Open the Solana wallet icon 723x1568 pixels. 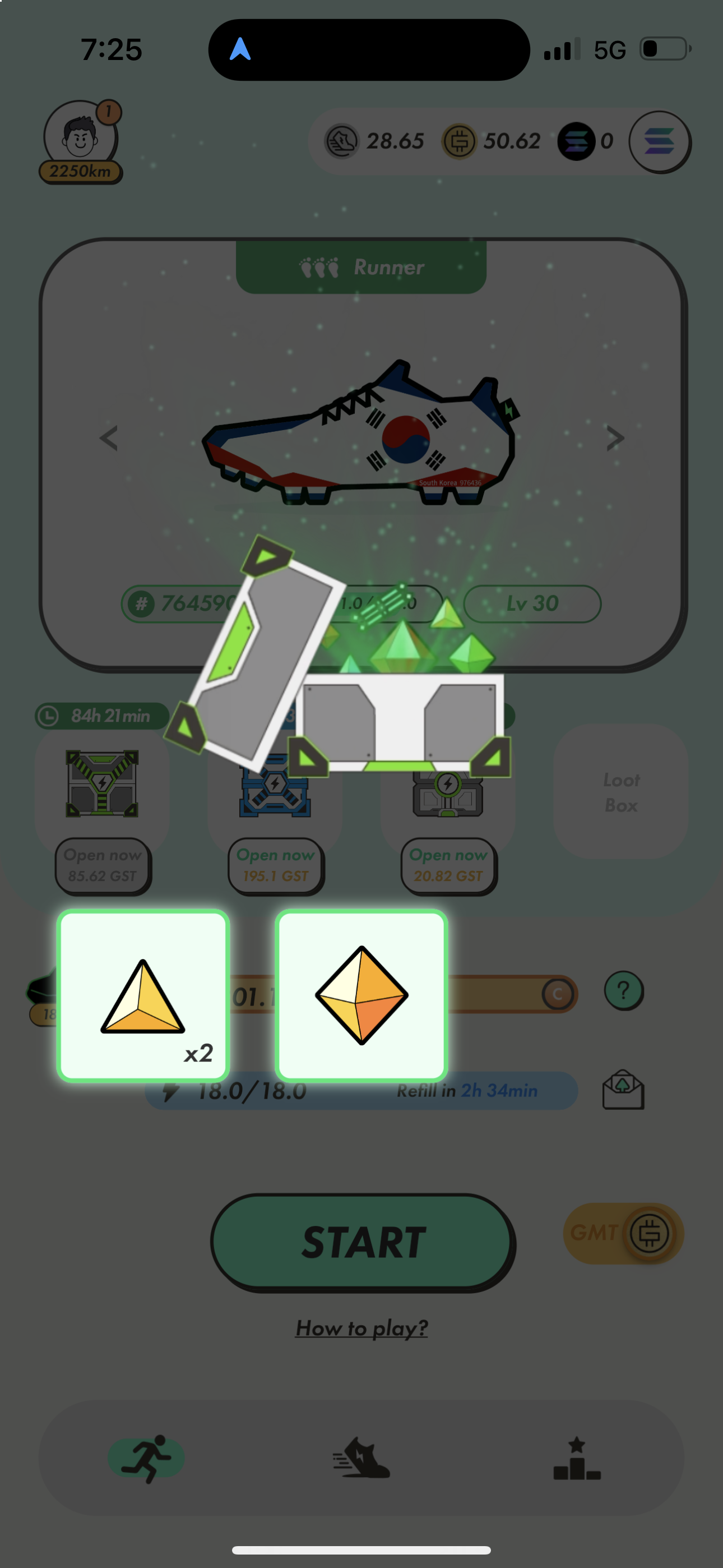659,141
